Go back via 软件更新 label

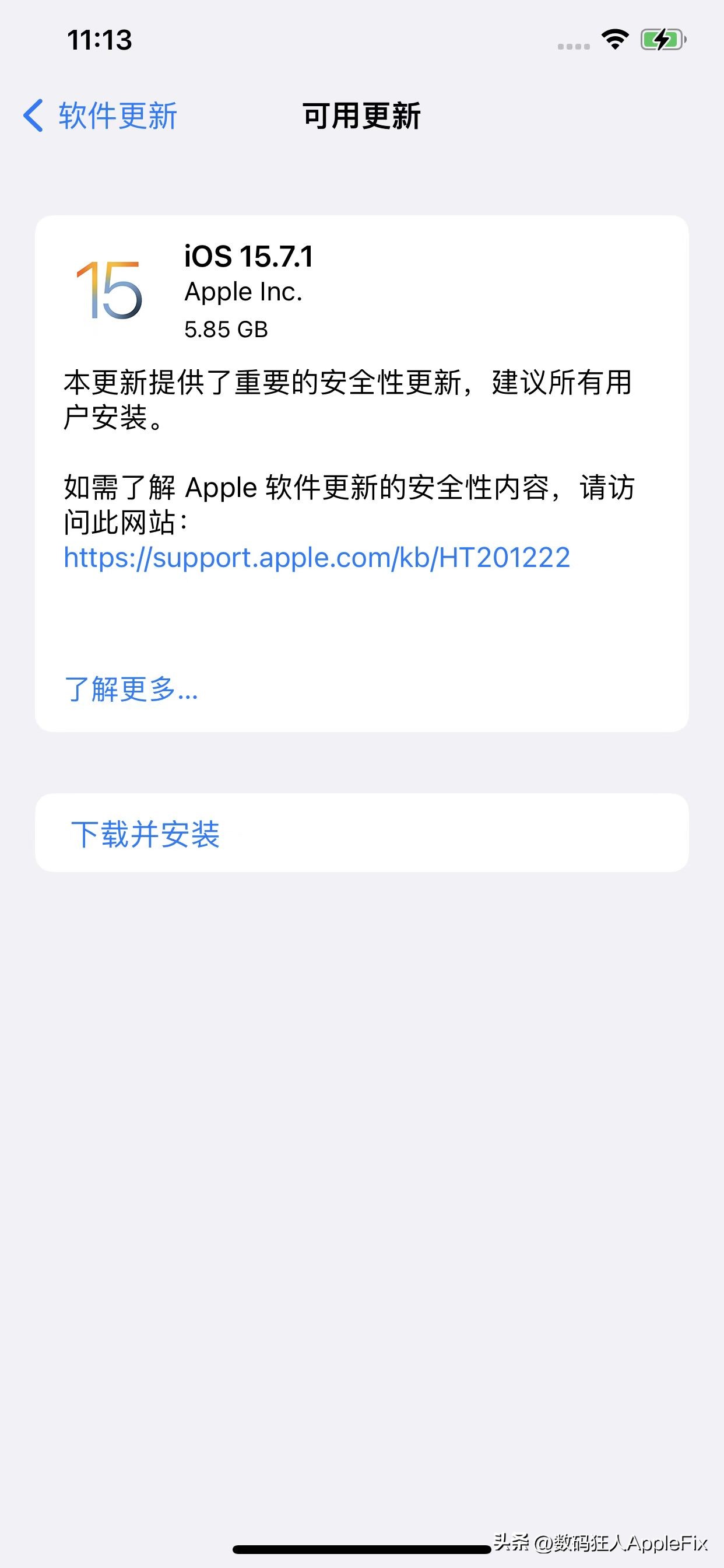click(x=117, y=116)
